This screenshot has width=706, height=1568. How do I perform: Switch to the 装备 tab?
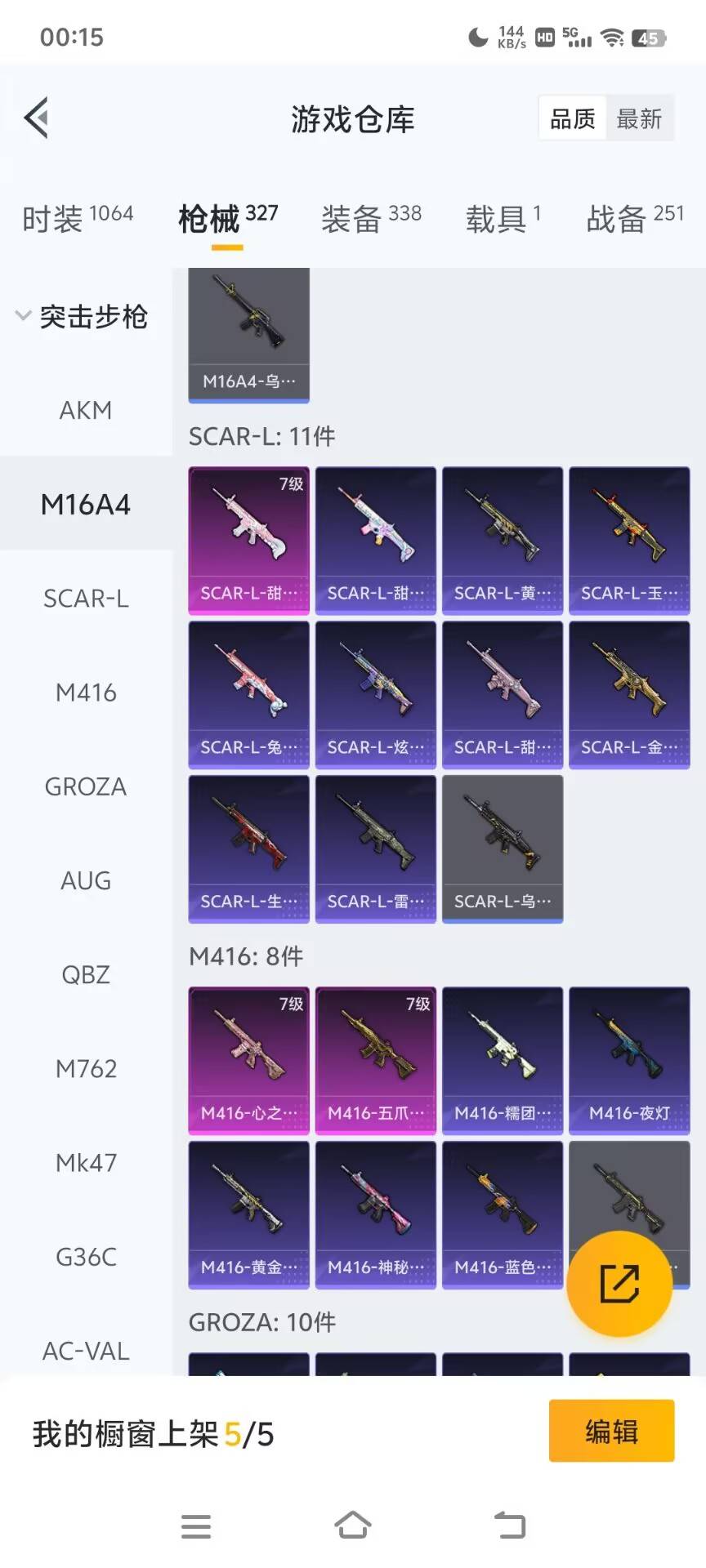tap(371, 218)
